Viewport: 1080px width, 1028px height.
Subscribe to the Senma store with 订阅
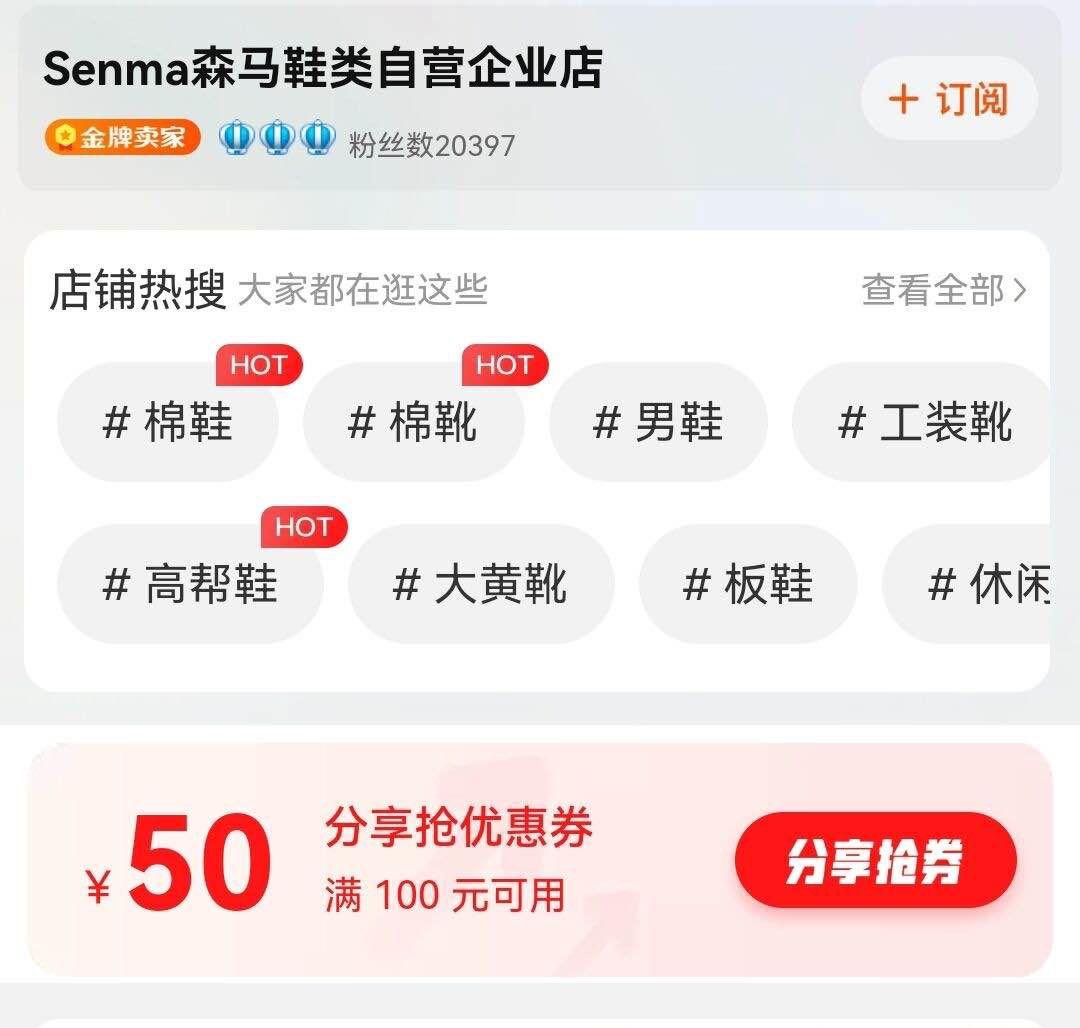[x=948, y=99]
